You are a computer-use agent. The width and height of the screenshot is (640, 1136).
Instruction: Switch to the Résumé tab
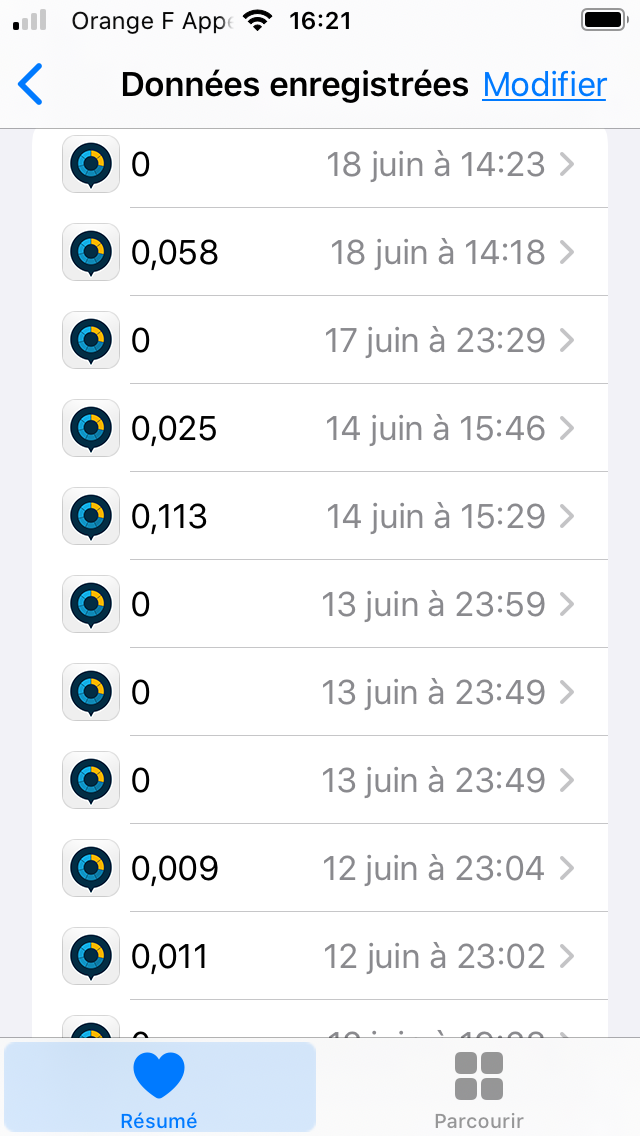click(159, 1087)
